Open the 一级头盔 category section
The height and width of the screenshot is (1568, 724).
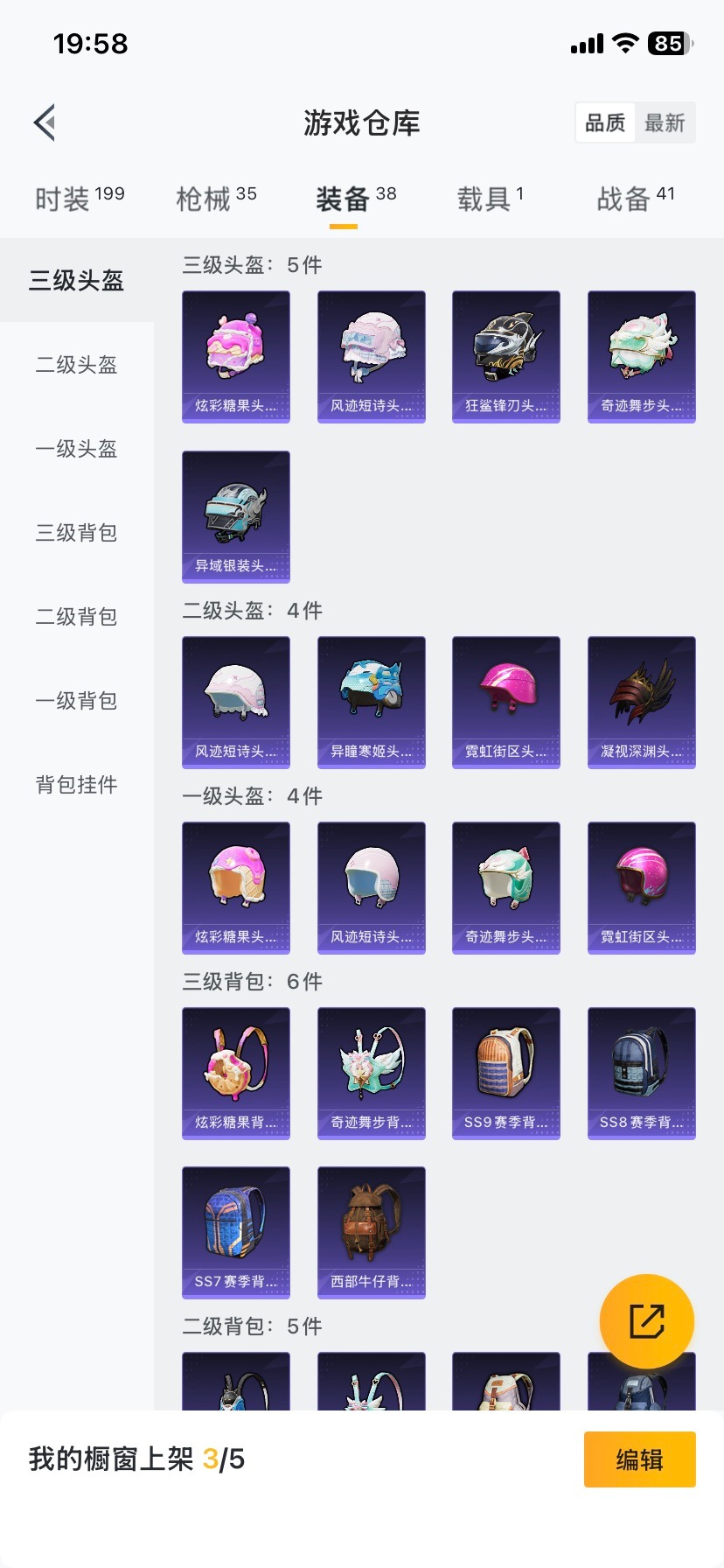[75, 449]
